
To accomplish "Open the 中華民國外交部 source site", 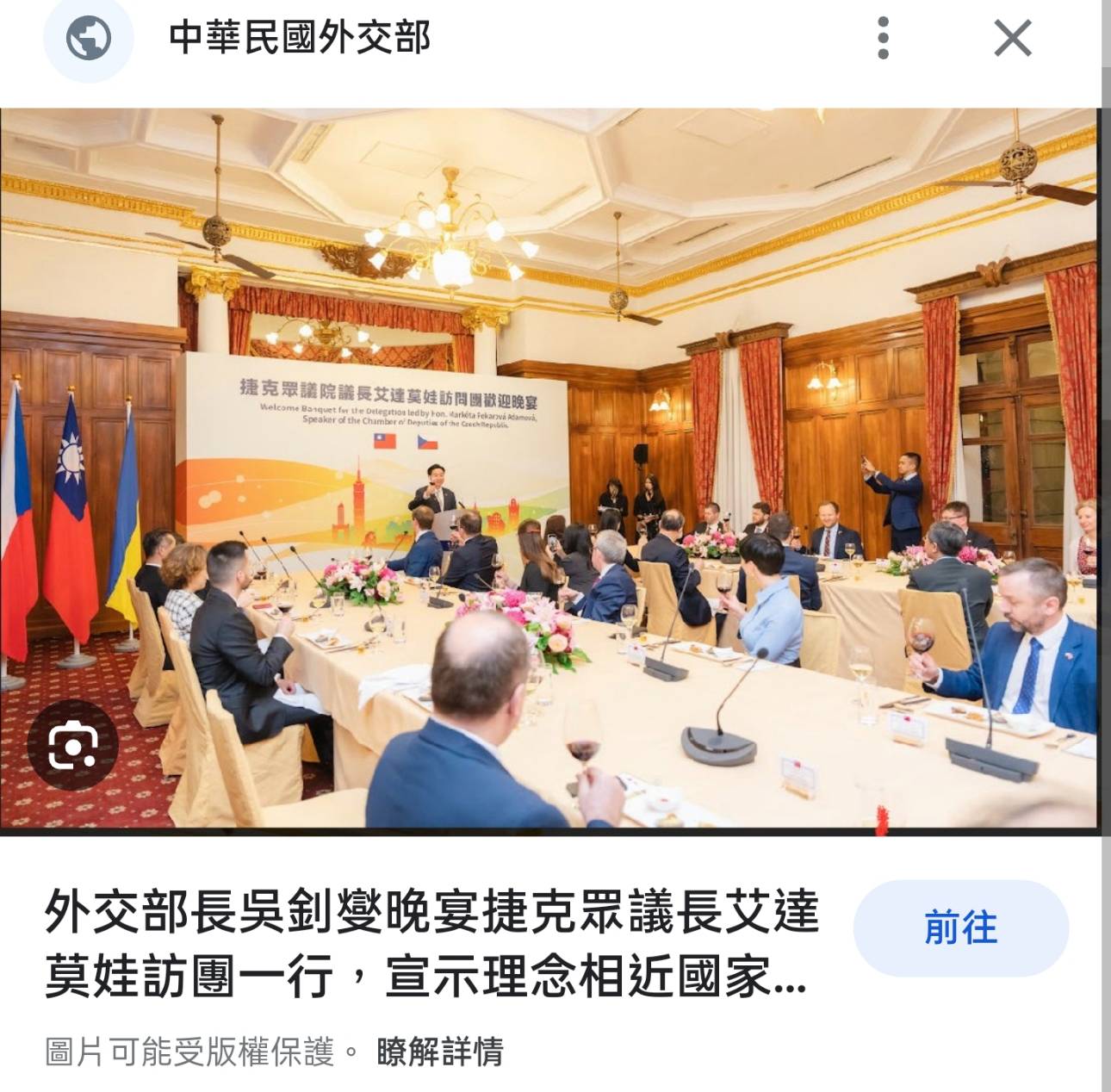I will coord(299,39).
